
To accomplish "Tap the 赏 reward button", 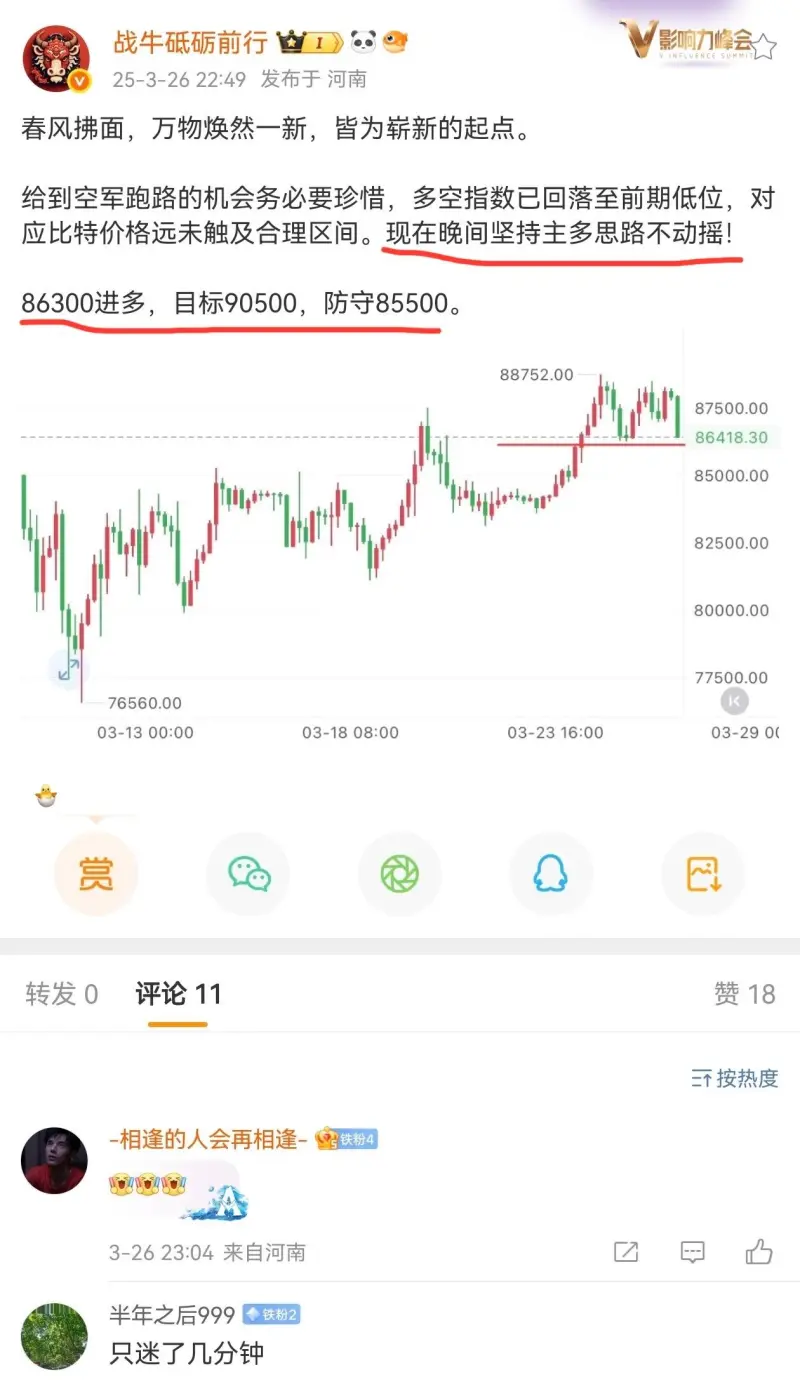I will click(x=95, y=874).
